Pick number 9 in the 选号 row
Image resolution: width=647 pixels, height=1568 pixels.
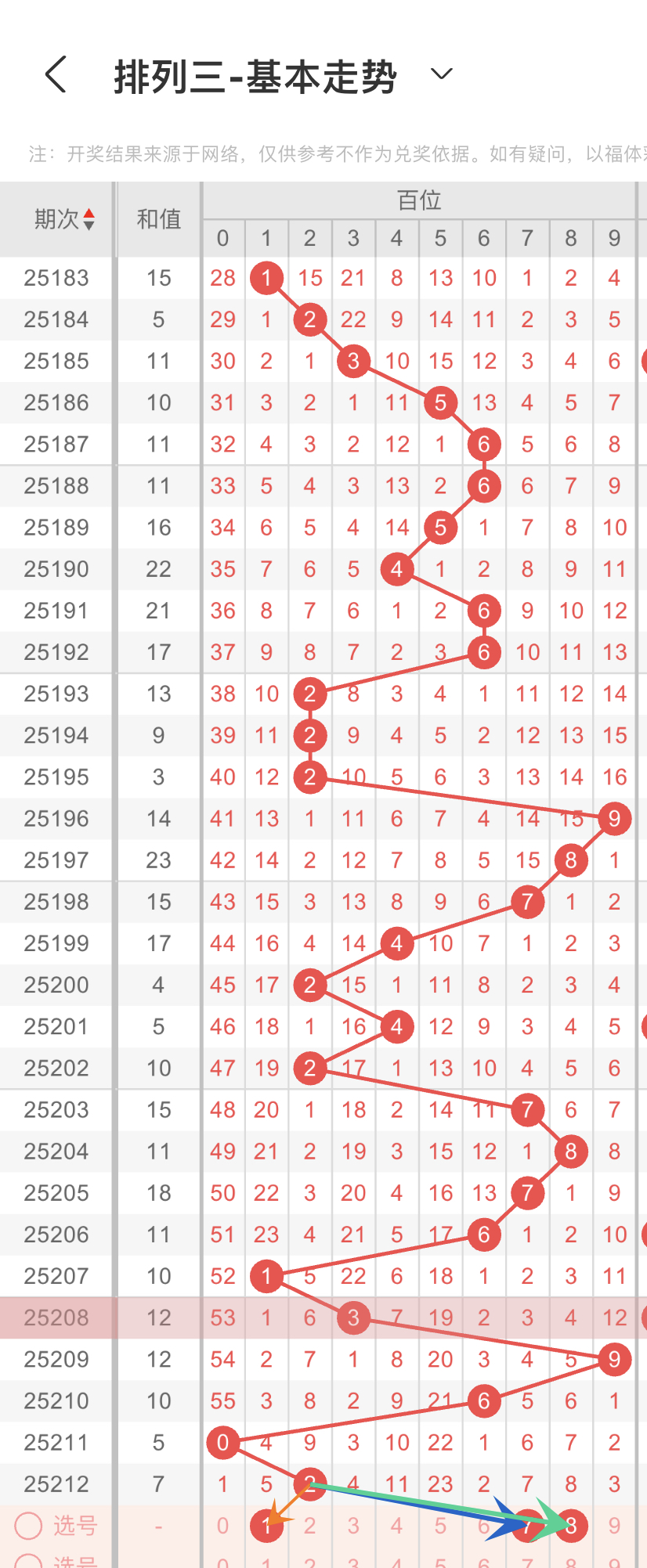[614, 1525]
